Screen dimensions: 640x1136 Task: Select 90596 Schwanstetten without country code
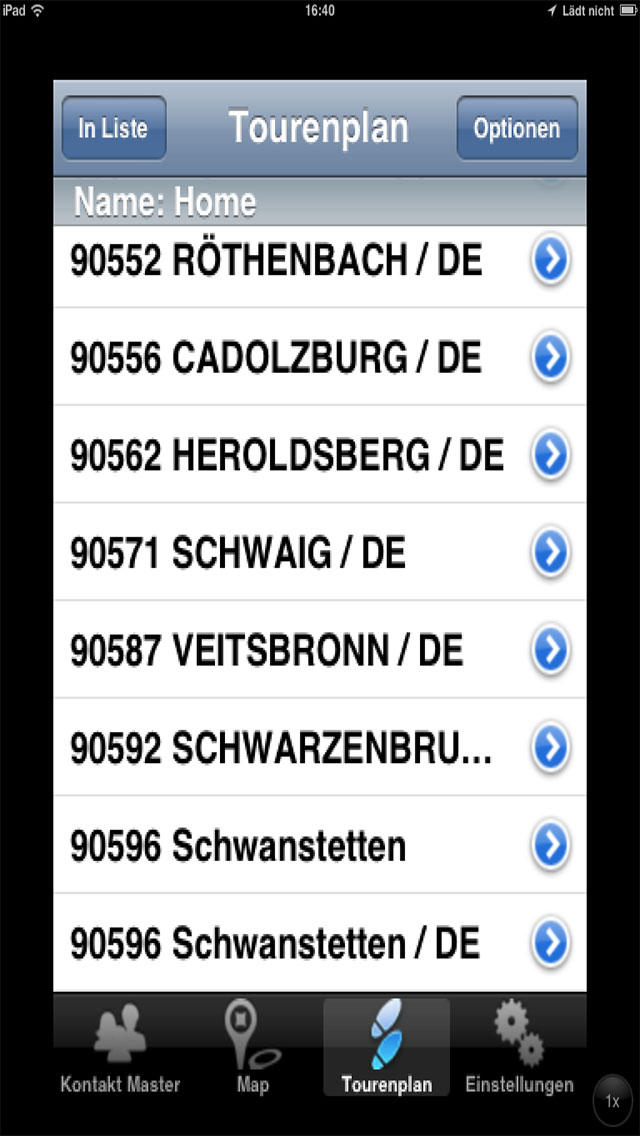320,845
